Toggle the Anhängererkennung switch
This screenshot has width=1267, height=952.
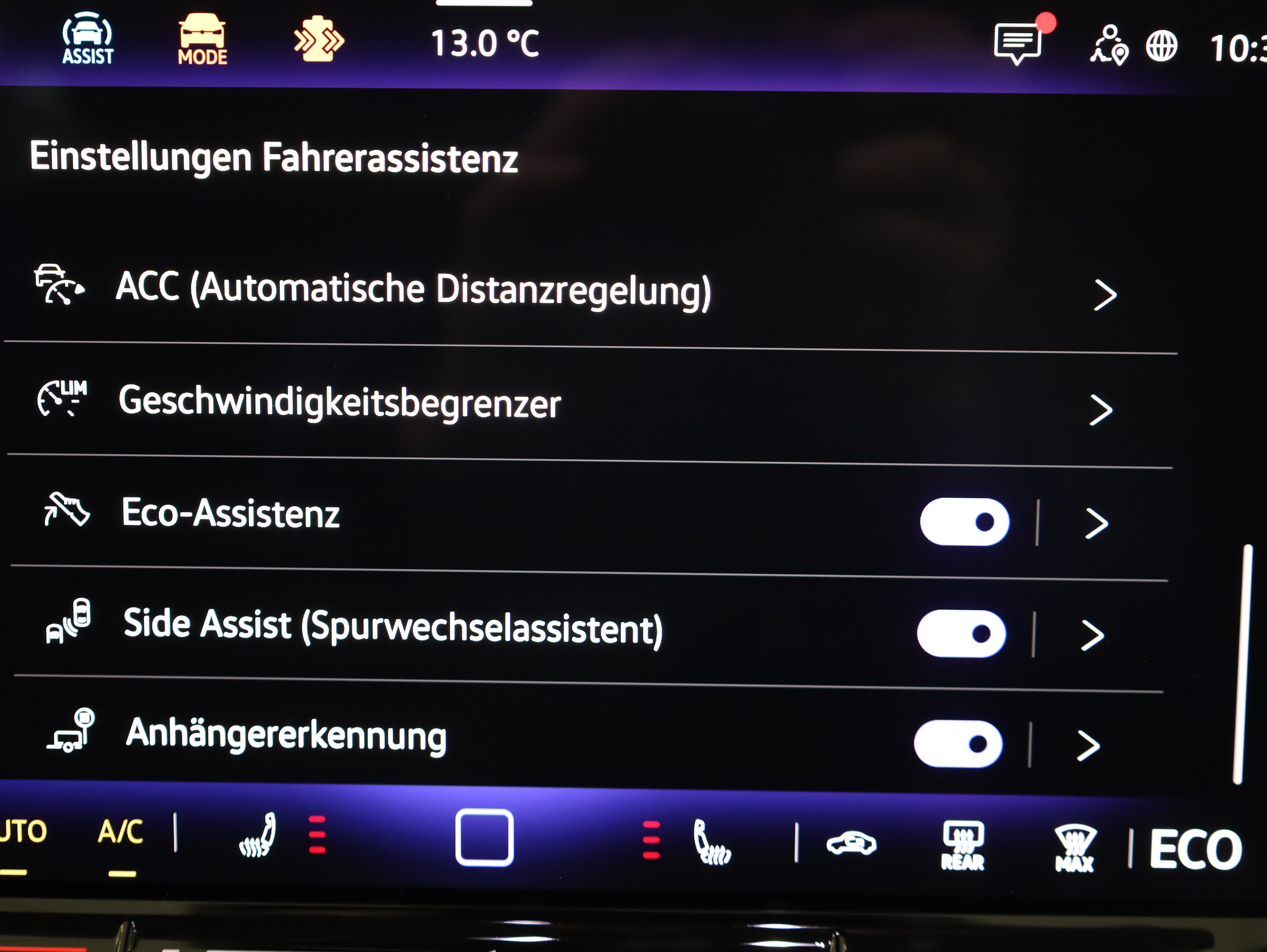958,744
